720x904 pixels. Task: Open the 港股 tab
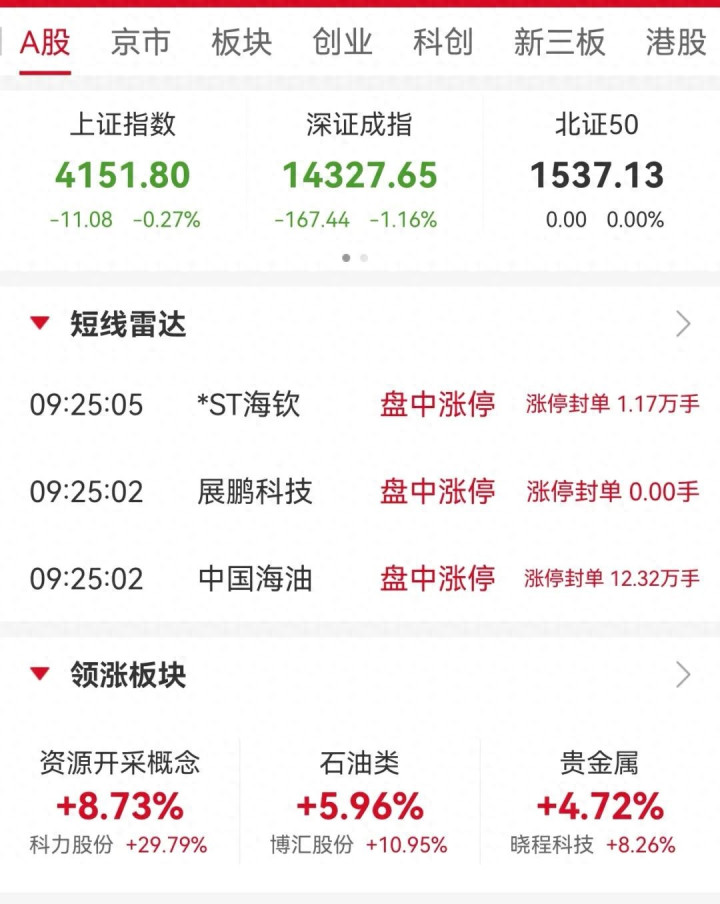[x=676, y=42]
